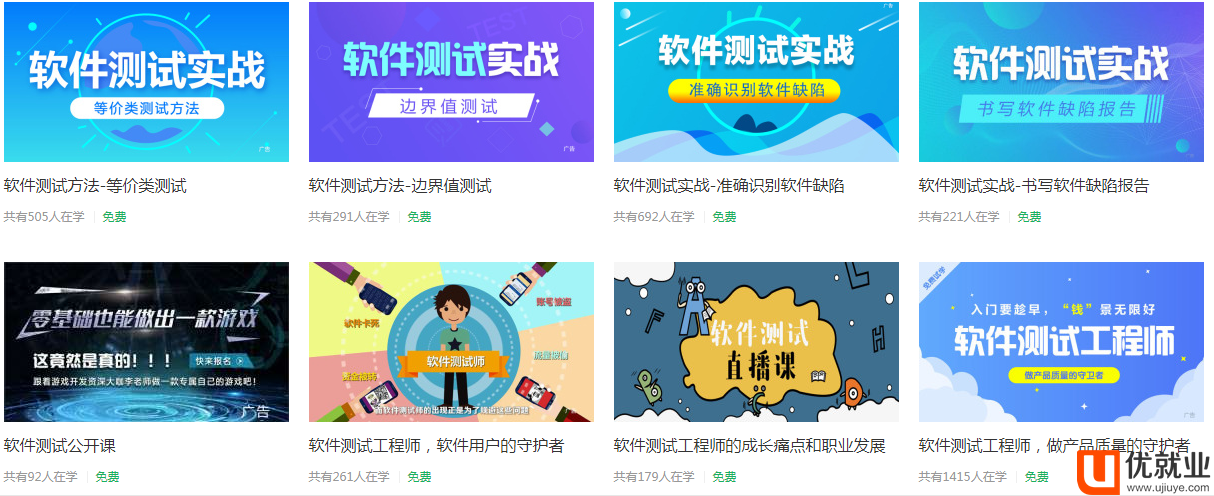The height and width of the screenshot is (496, 1214).
Task: Open the 边界值测试 course card
Action: click(x=451, y=82)
